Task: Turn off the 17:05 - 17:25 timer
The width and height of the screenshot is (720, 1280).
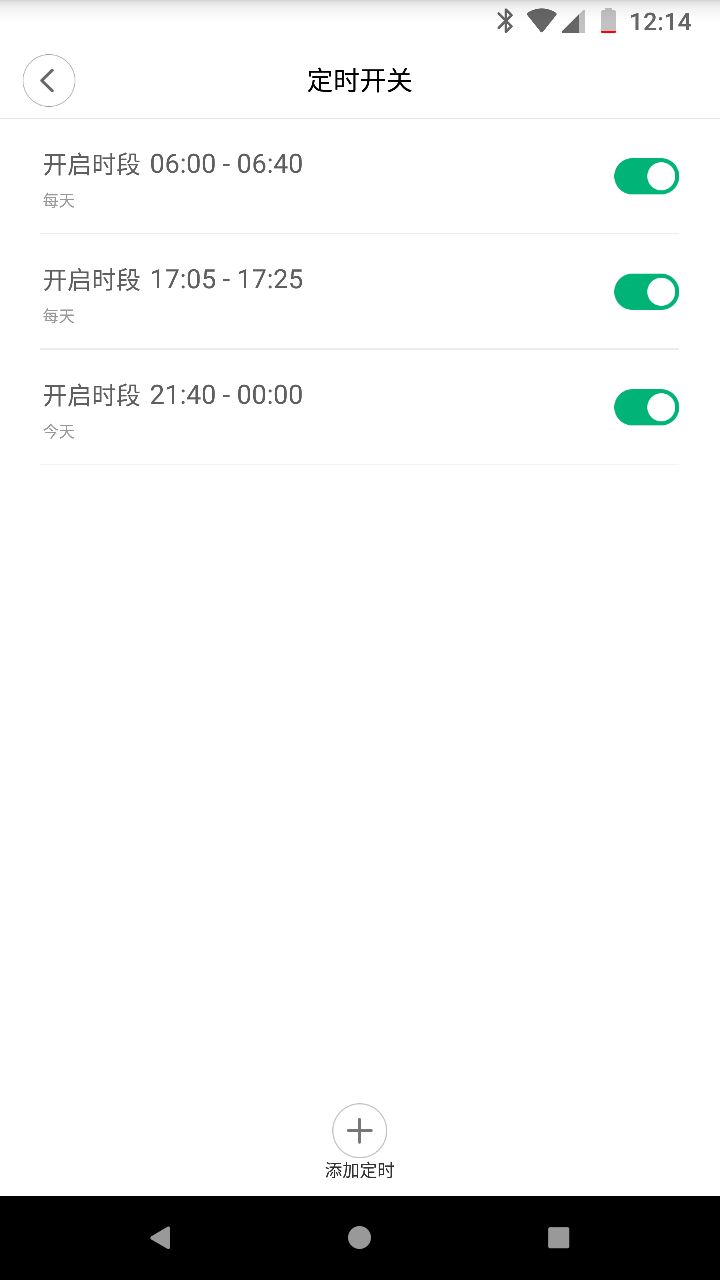Action: pos(646,292)
